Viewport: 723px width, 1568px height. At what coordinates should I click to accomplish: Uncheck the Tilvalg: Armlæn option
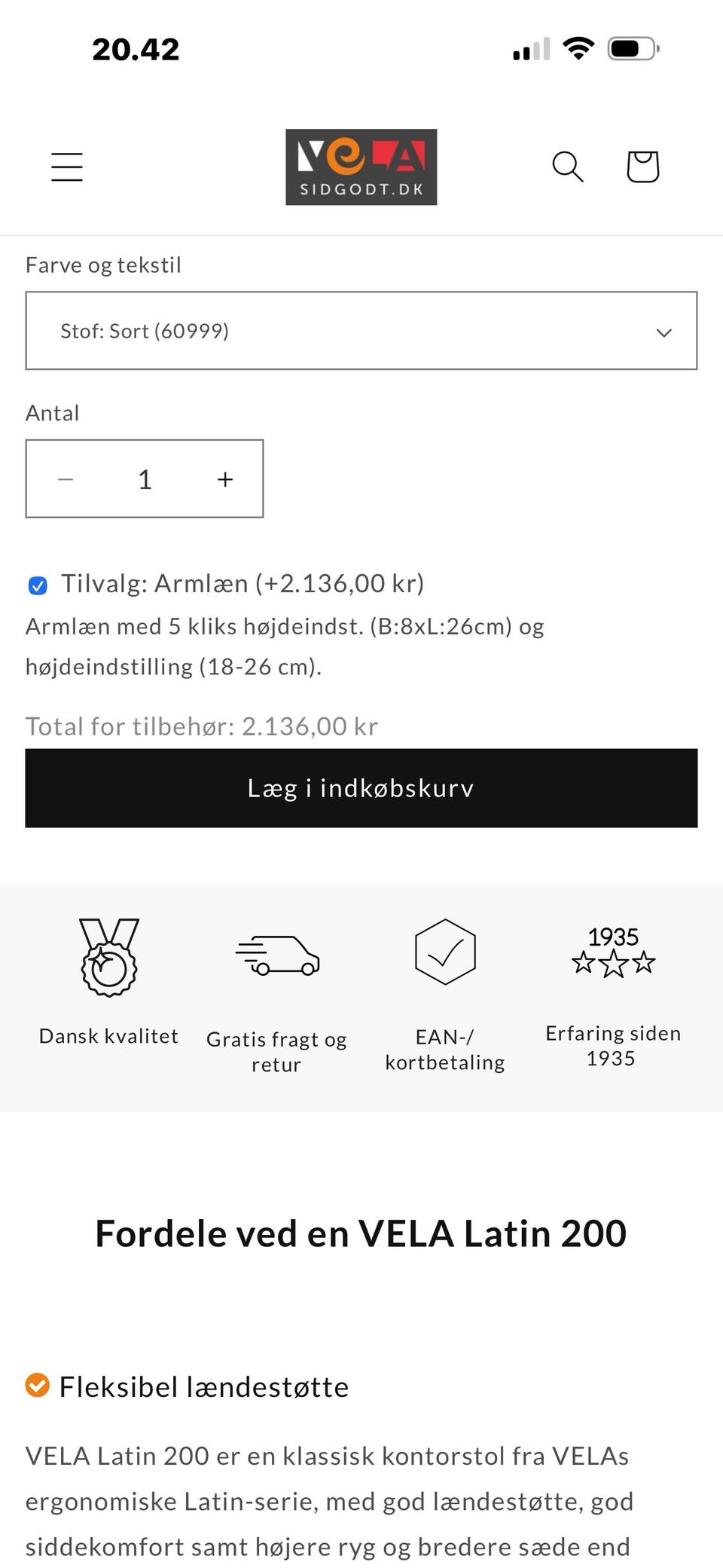coord(38,585)
